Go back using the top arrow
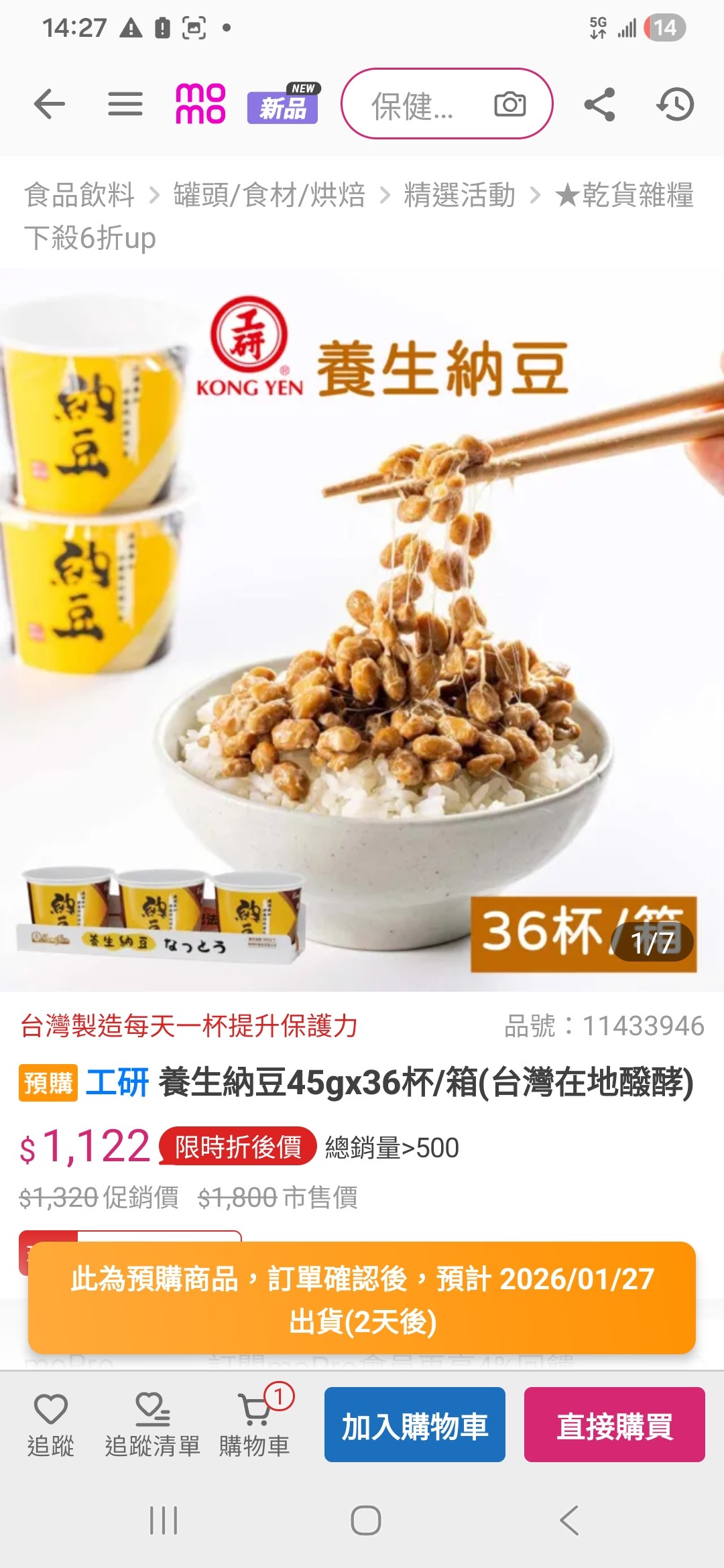 pyautogui.click(x=49, y=104)
